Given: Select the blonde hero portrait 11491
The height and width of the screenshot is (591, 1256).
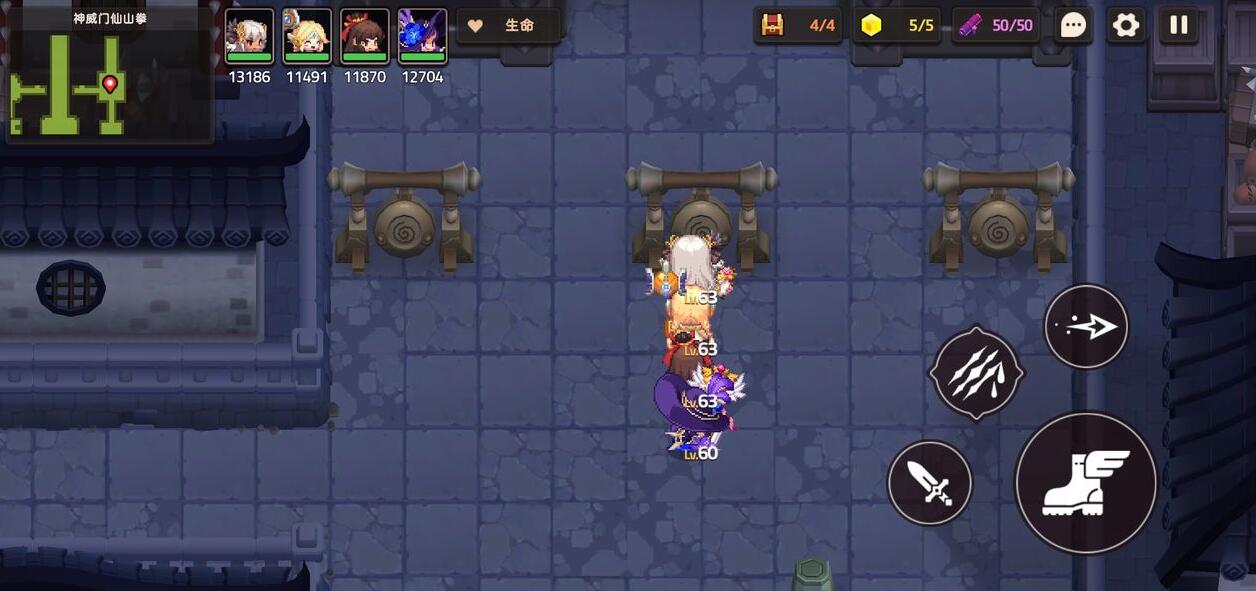Looking at the screenshot, I should [x=307, y=36].
